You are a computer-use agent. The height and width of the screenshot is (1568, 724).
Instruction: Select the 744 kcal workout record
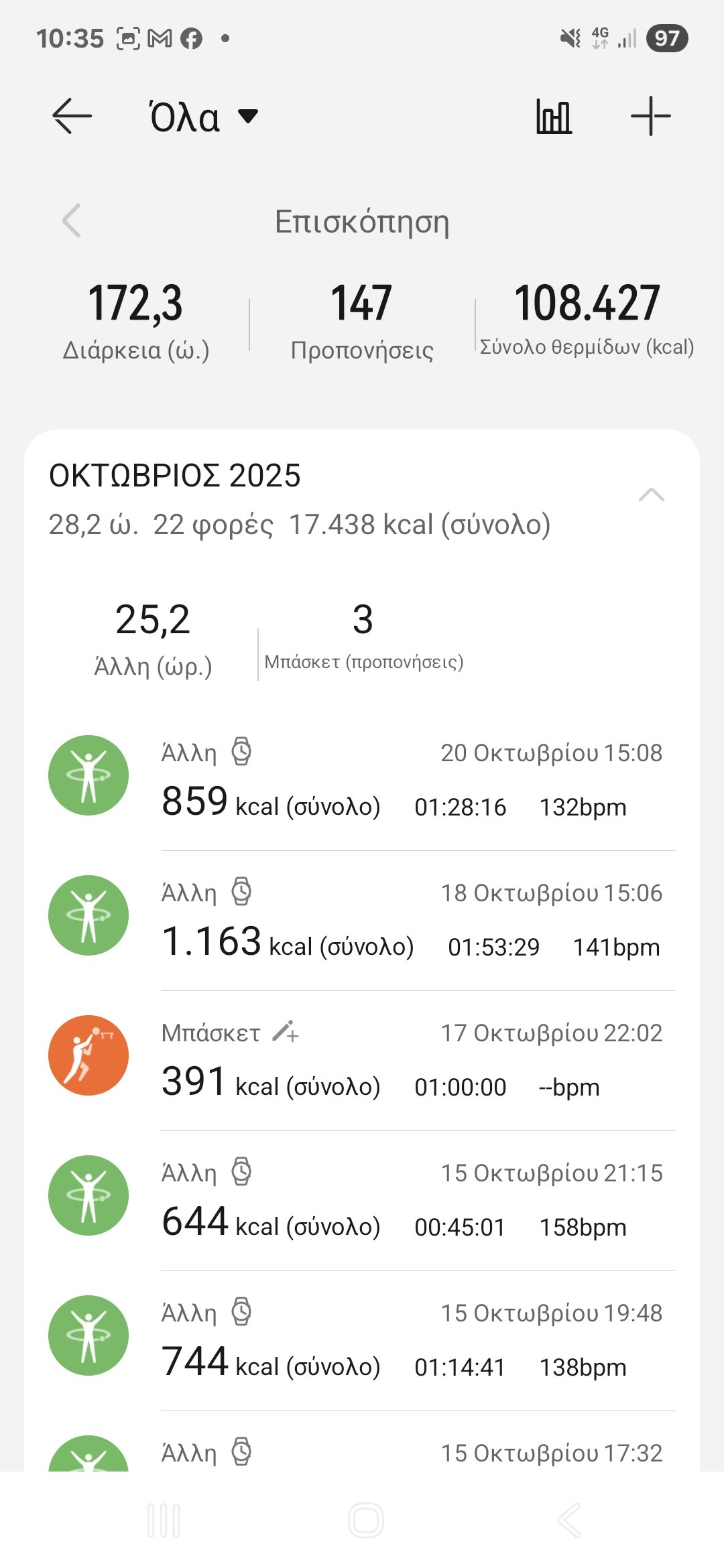402,1340
